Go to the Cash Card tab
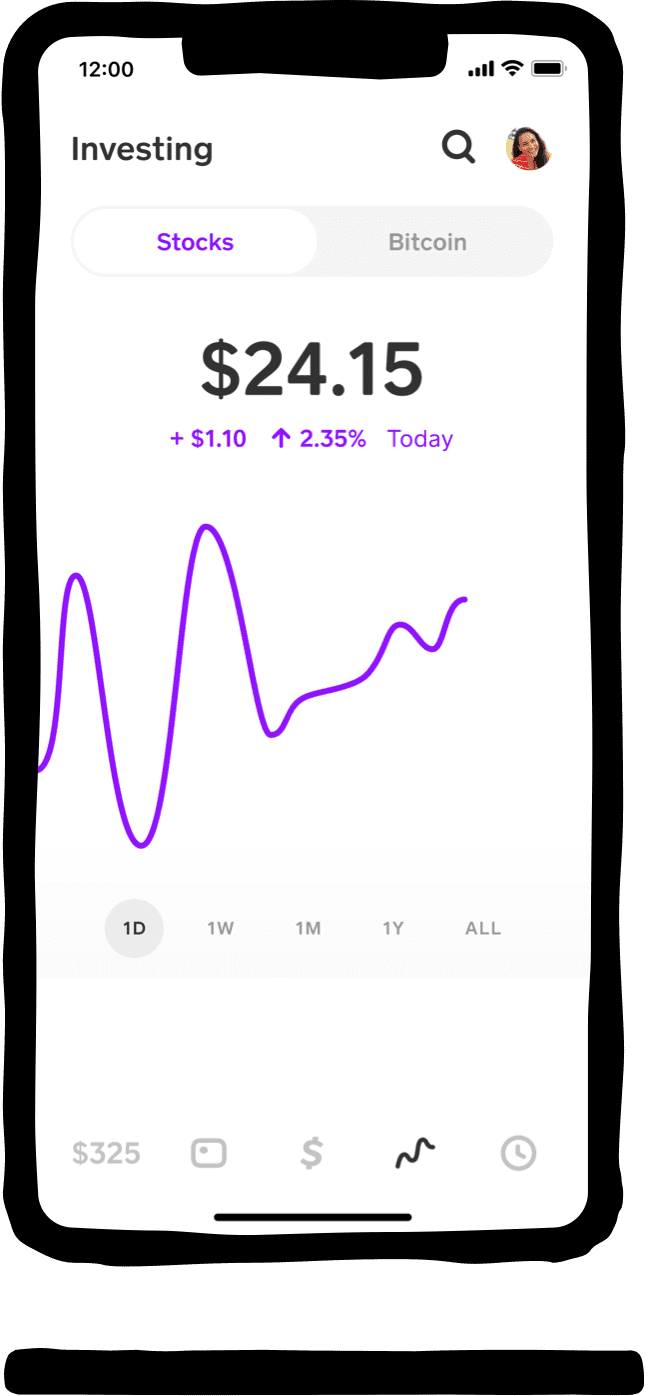This screenshot has width=648, height=1396. pos(209,1154)
